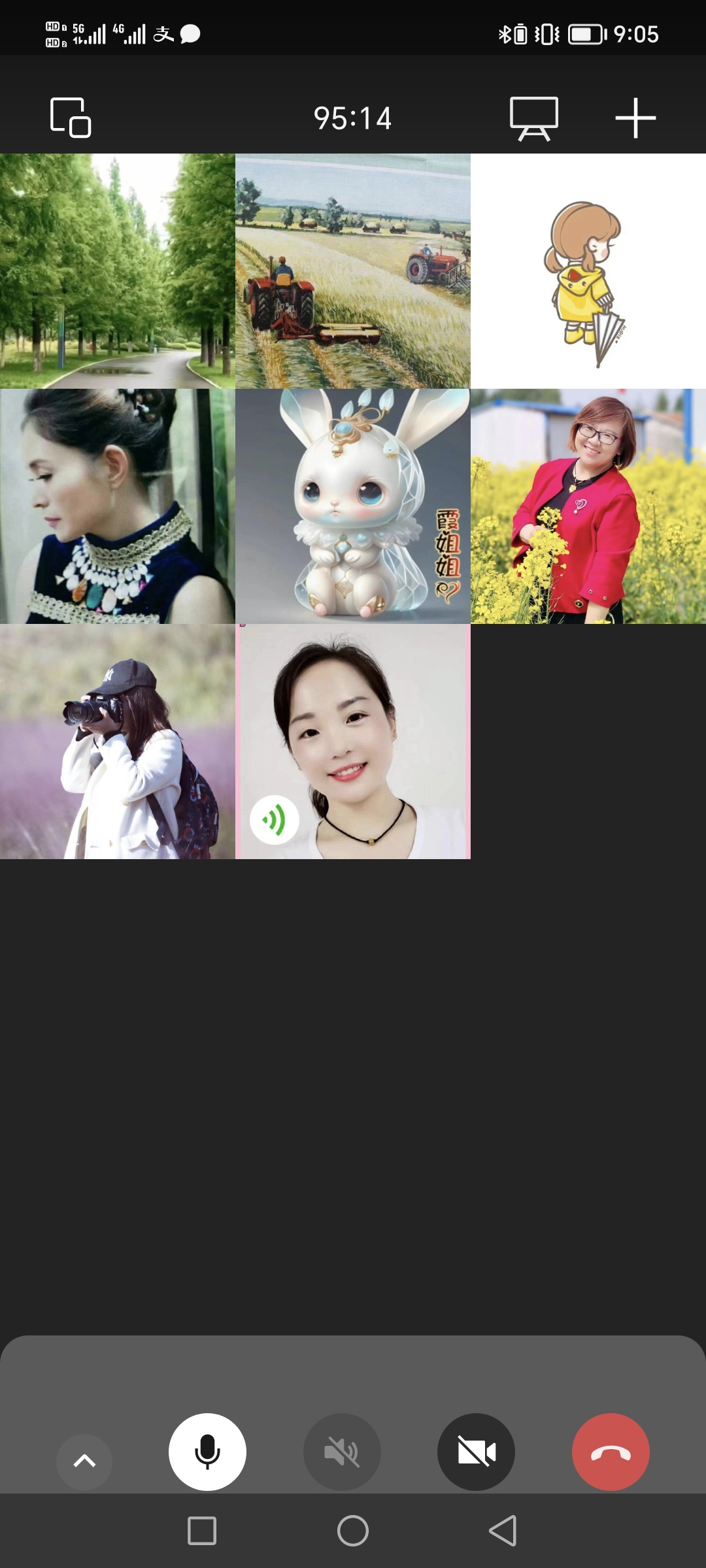Open the screen sharing icon
Image resolution: width=706 pixels, height=1568 pixels.
(x=534, y=118)
